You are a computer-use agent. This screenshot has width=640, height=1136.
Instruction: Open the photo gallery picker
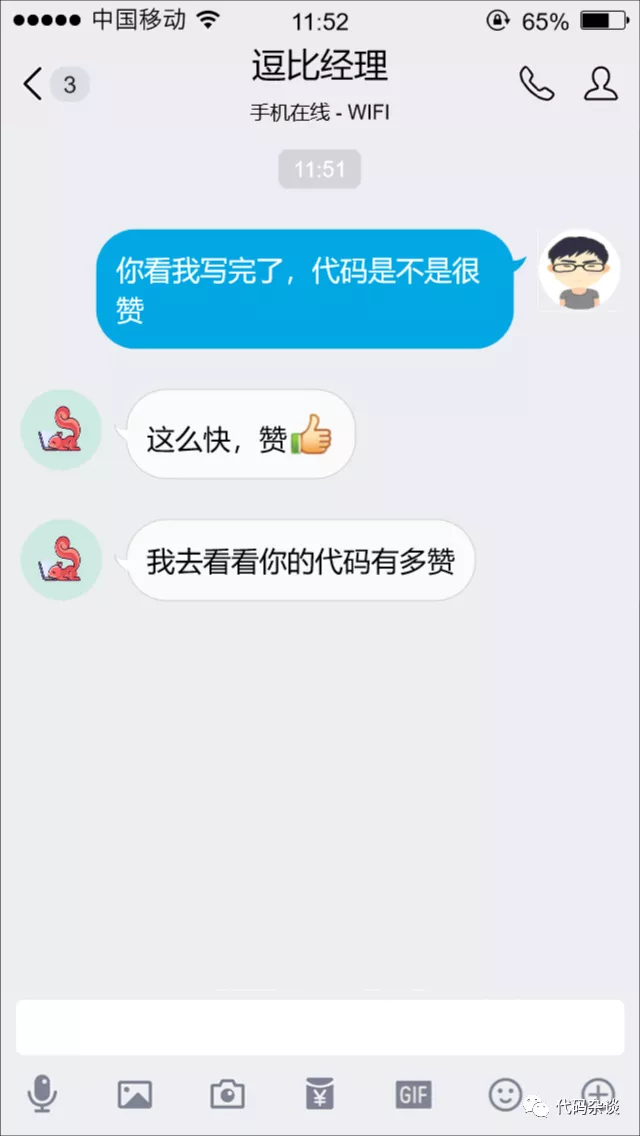pyautogui.click(x=135, y=1094)
